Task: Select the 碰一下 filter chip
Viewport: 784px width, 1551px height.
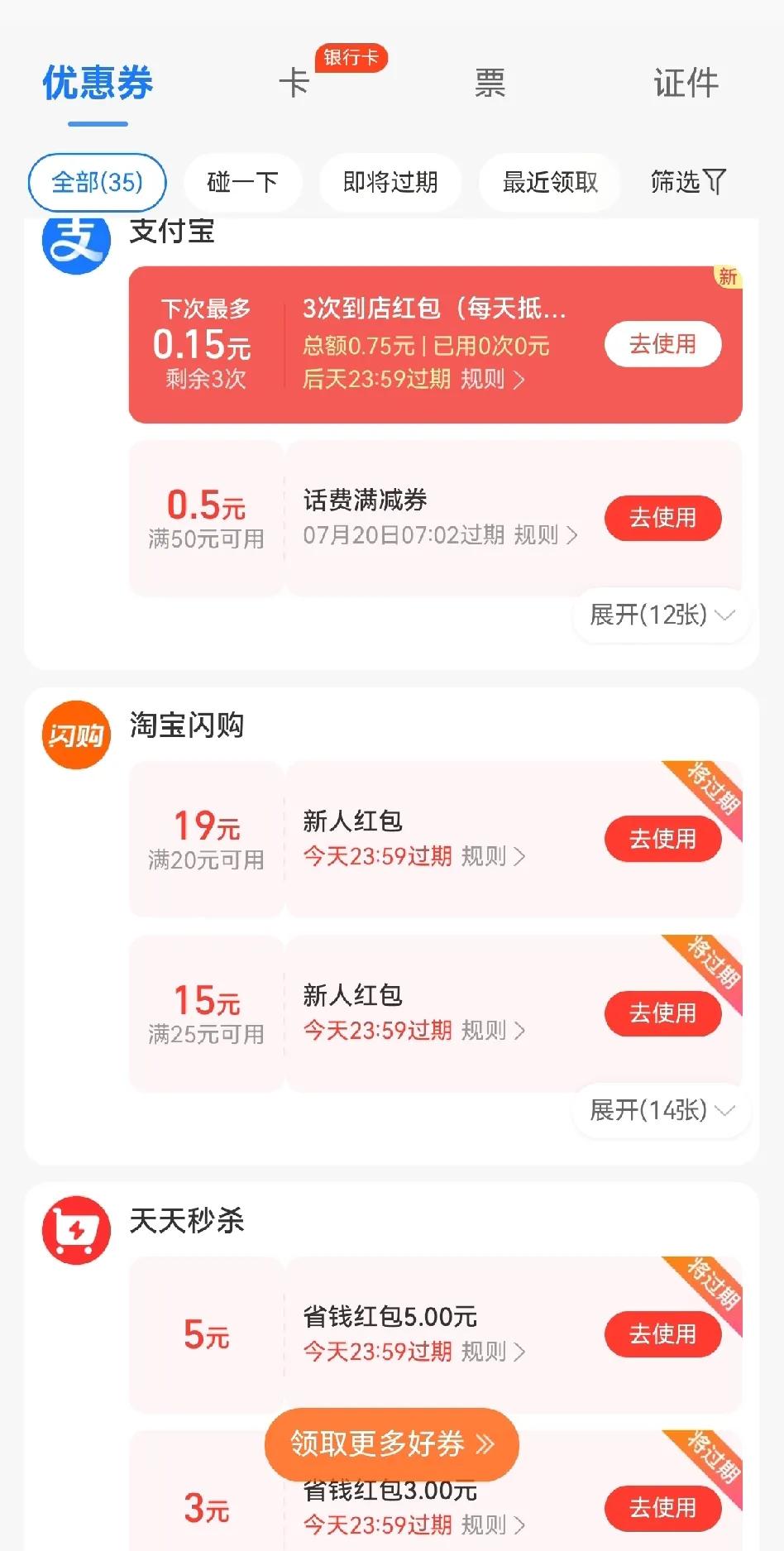Action: (x=242, y=182)
